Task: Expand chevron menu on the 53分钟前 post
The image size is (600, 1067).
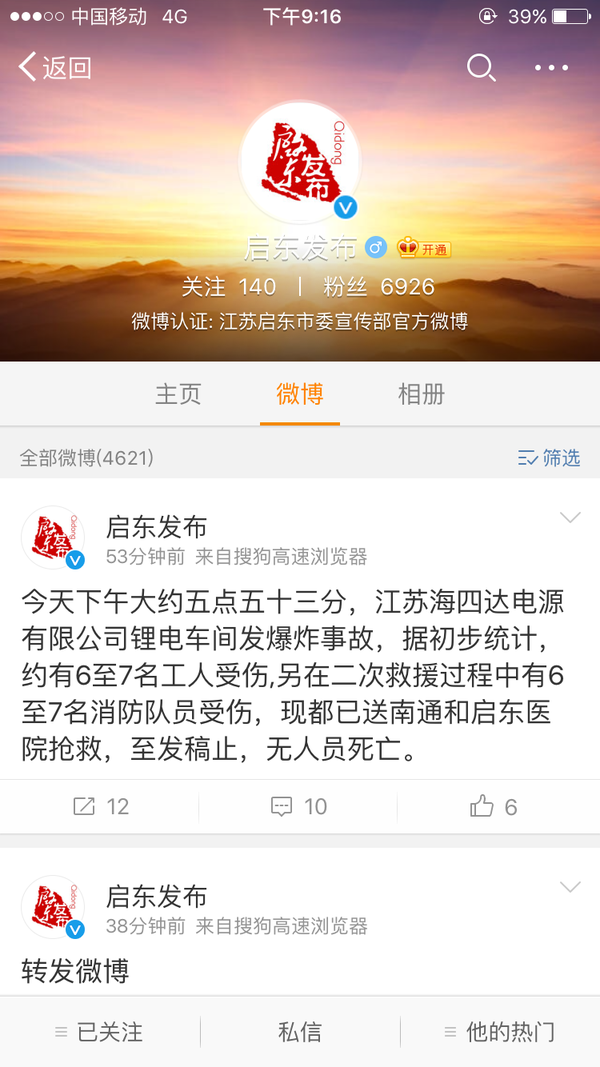Action: [570, 518]
